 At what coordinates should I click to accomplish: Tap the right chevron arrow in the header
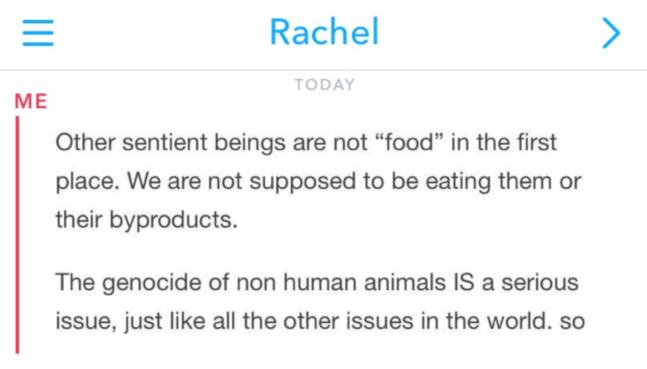611,33
